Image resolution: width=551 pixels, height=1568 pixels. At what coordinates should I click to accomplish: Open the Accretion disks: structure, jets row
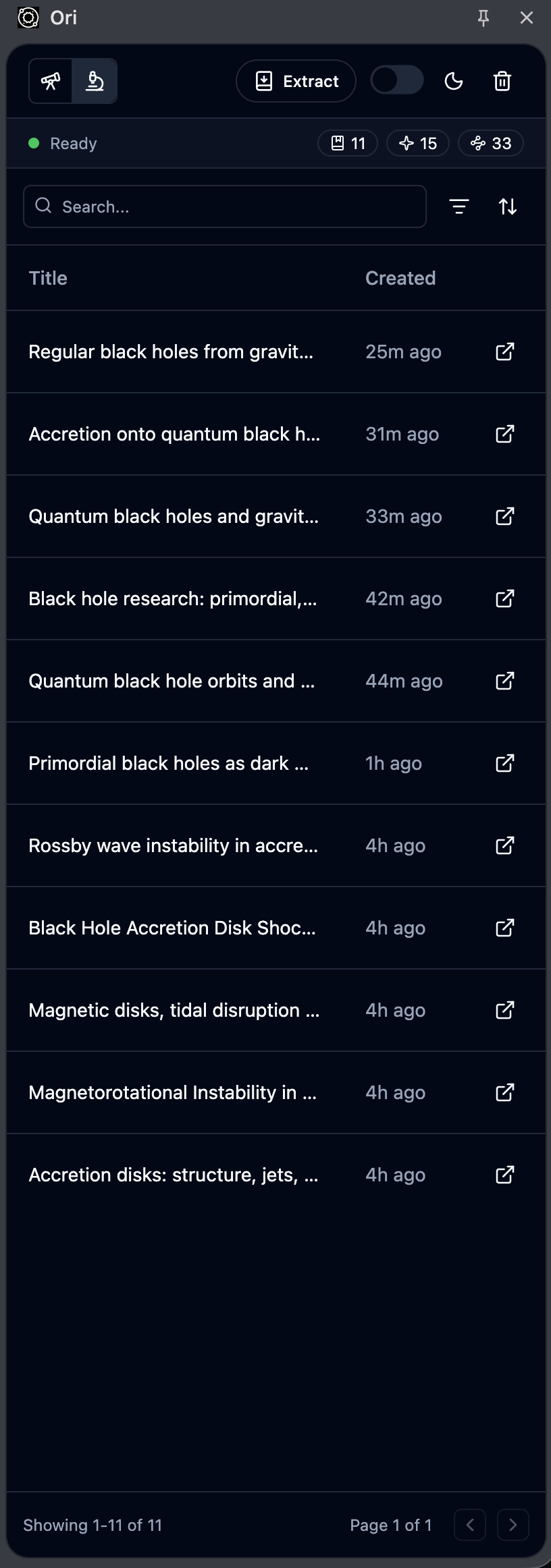[276, 1175]
